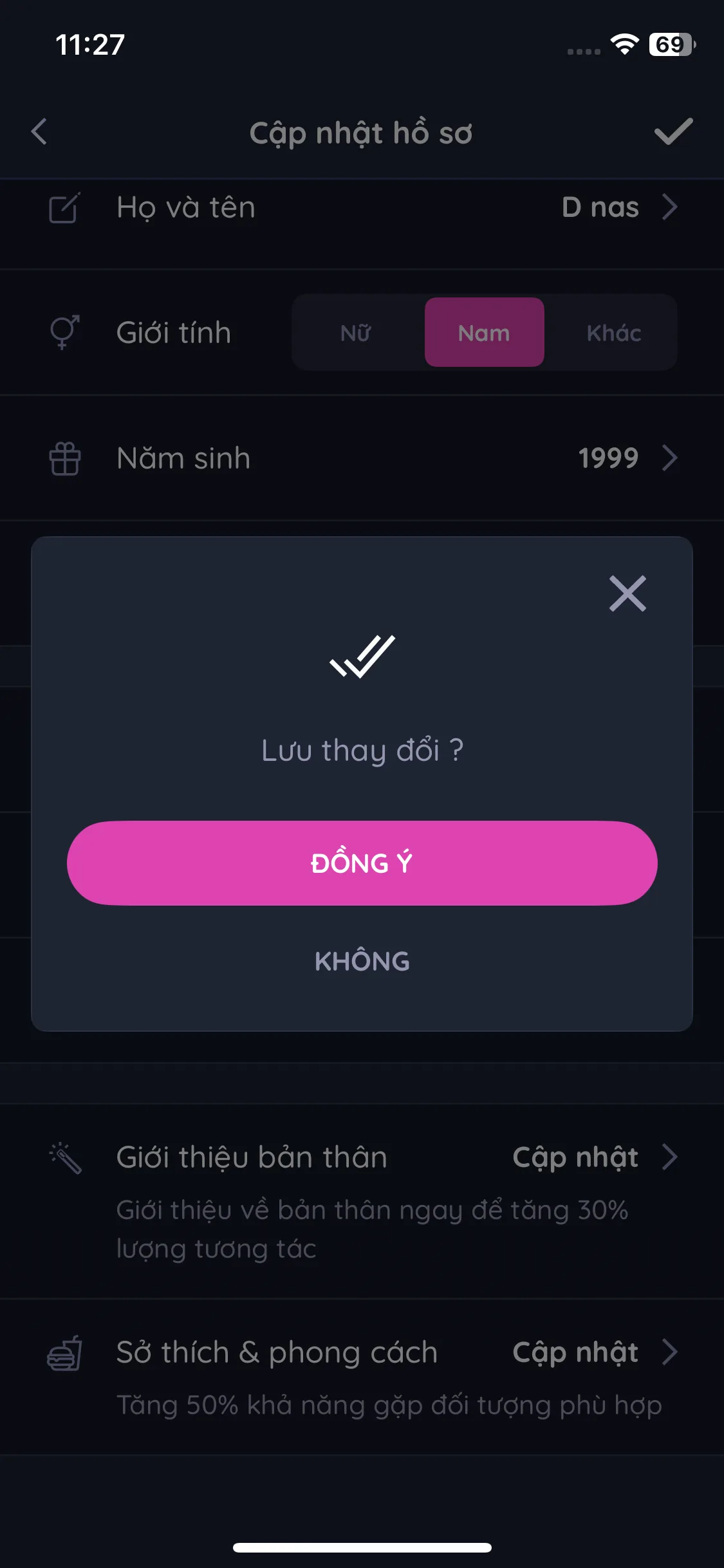Close the Lưu thay đổi dialog

tap(627, 593)
